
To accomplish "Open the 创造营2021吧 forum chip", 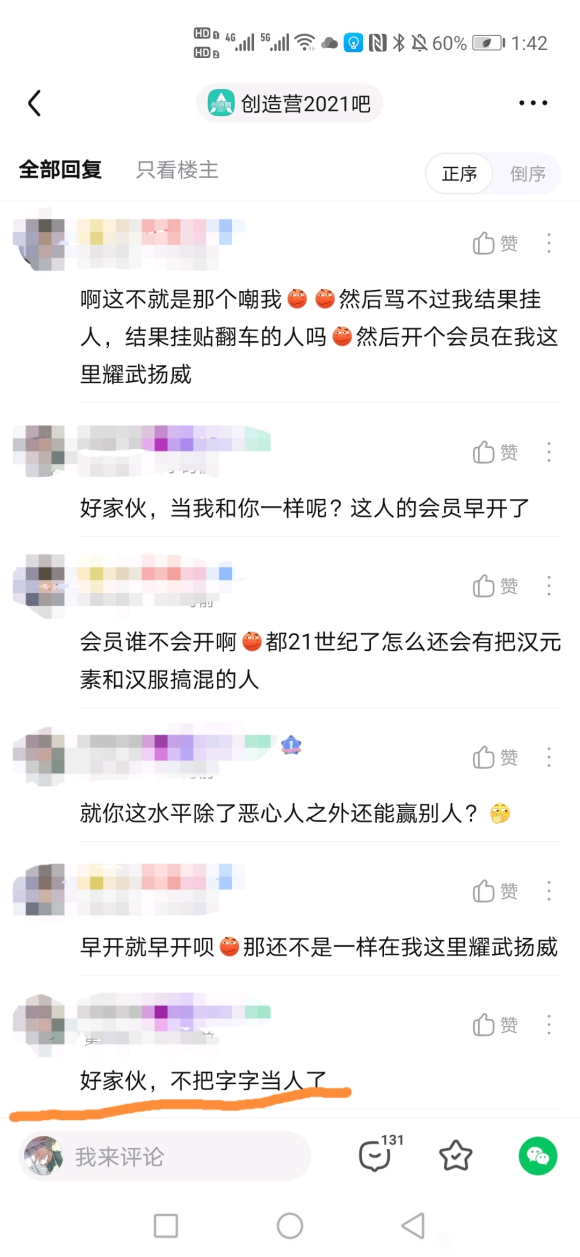I will 290,103.
